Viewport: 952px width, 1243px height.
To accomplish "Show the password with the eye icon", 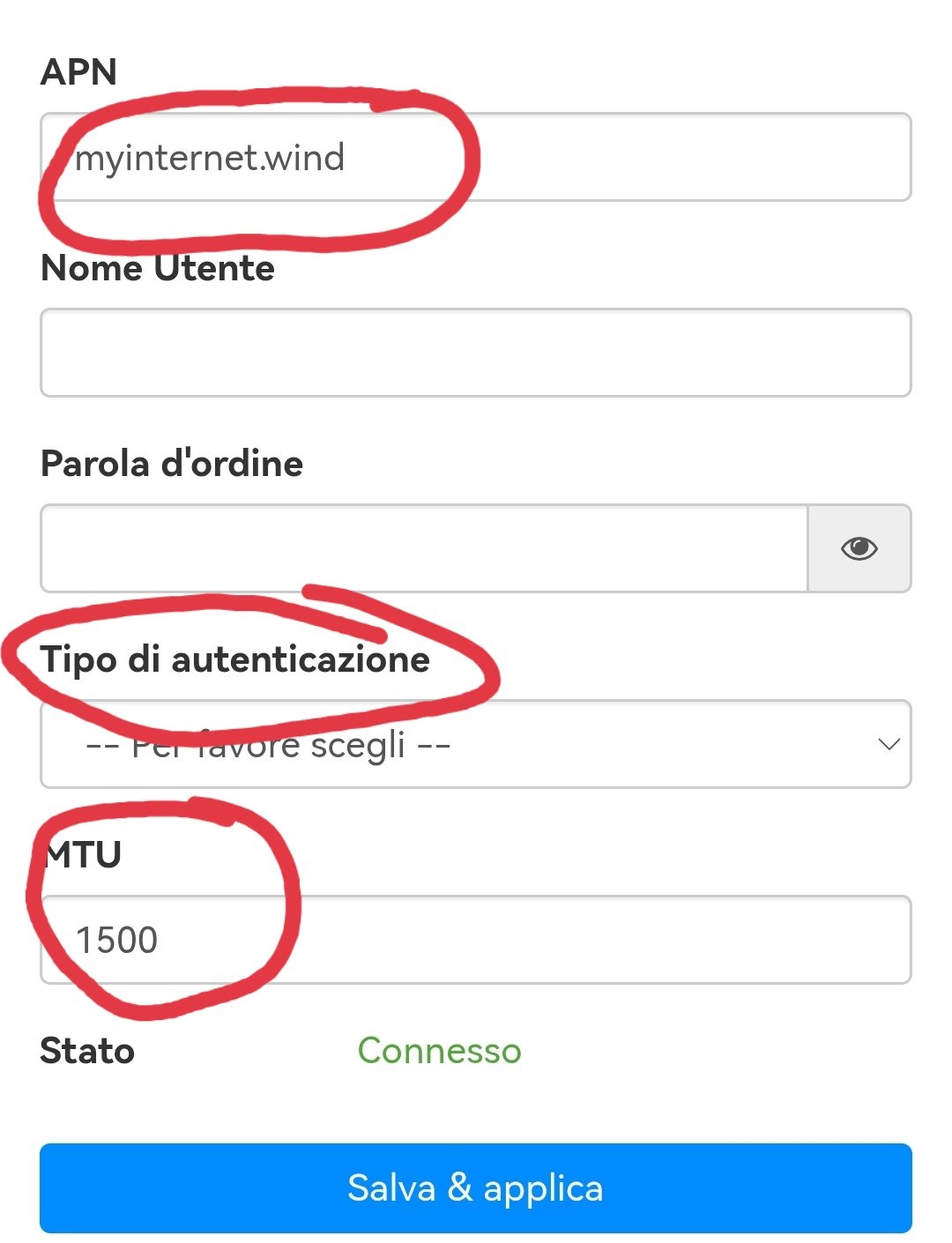I will (x=859, y=548).
